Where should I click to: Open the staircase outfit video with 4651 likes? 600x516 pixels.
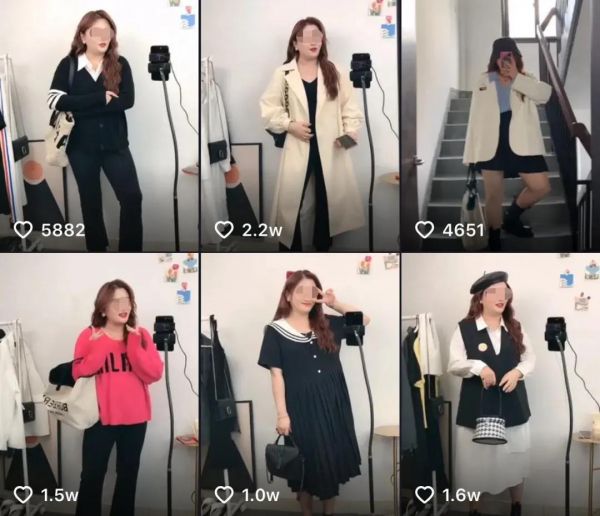pyautogui.click(x=501, y=125)
